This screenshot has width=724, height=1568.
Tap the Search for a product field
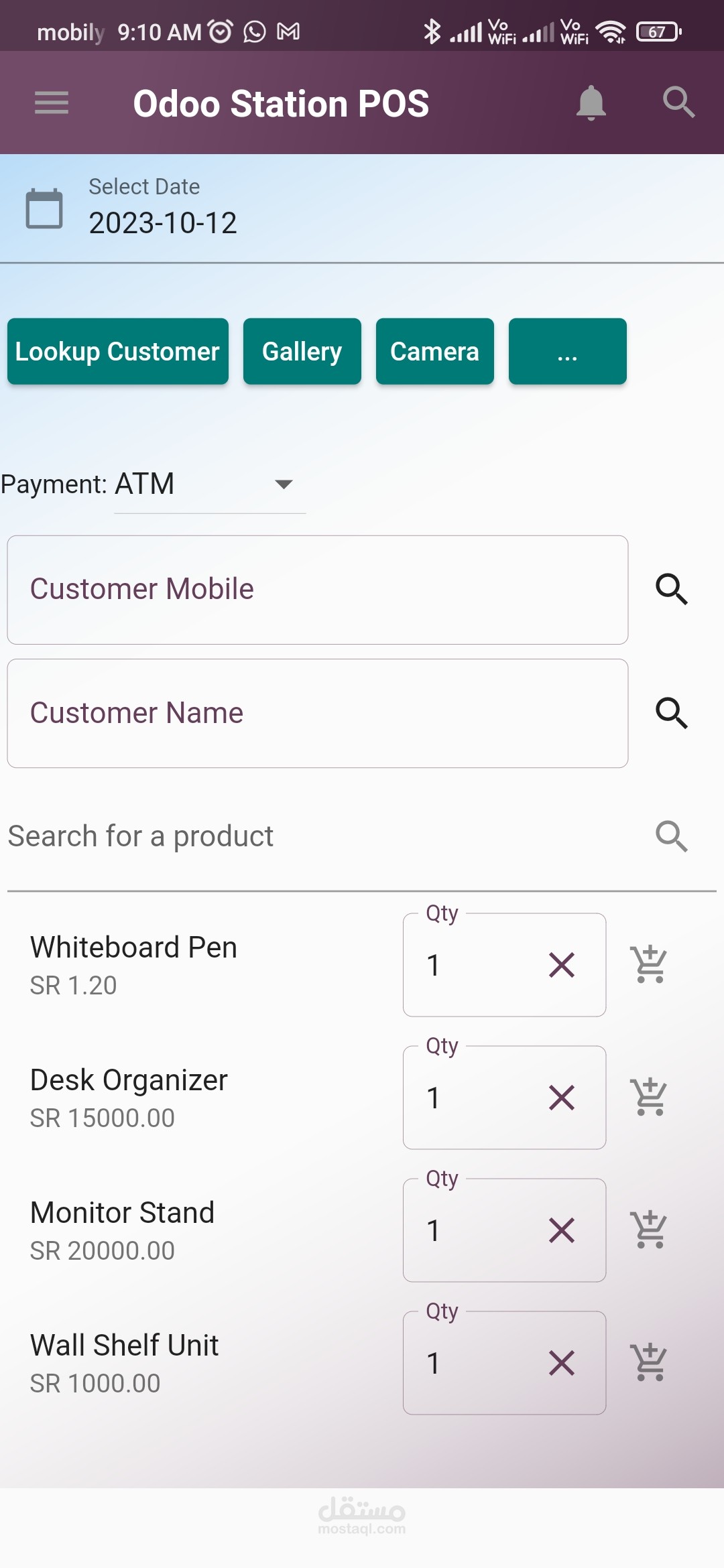point(322,836)
